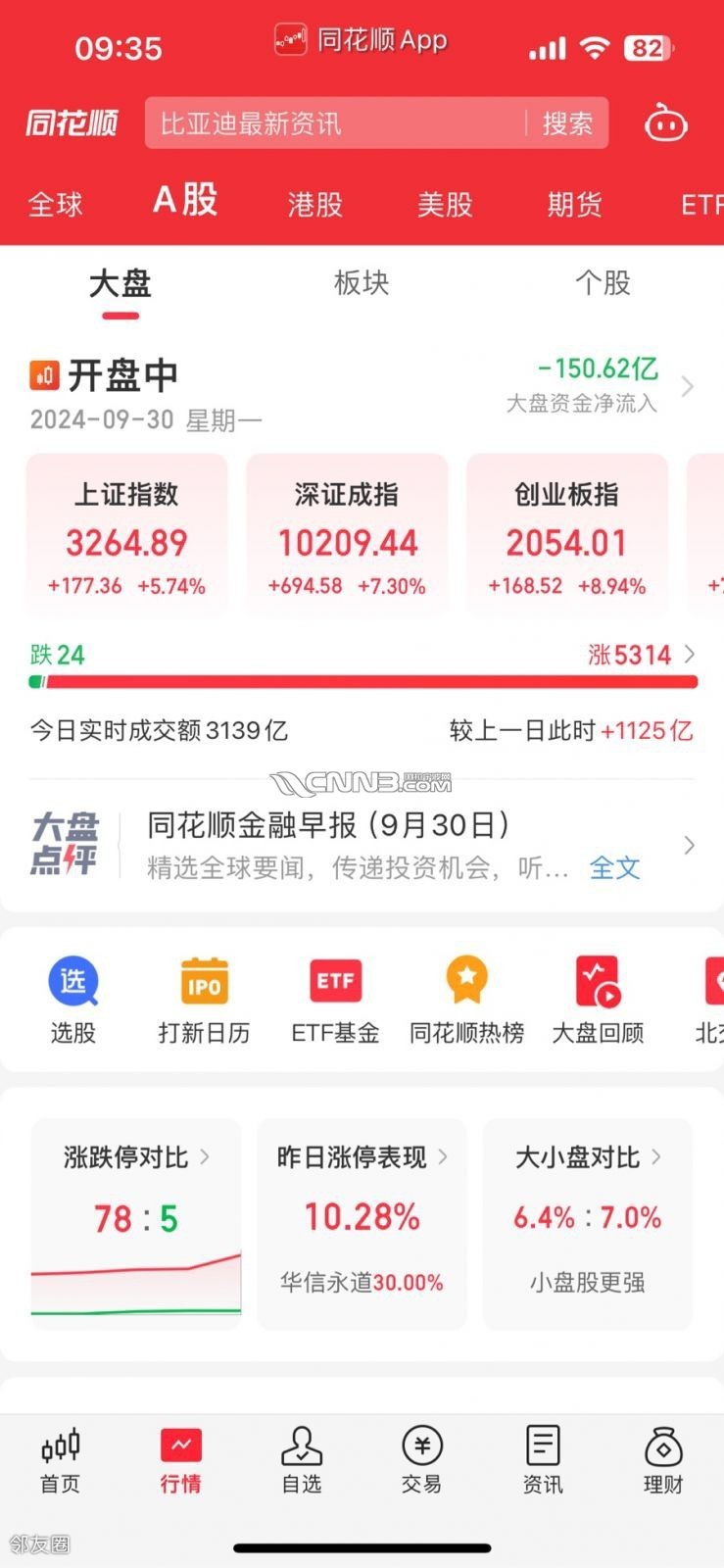Open the 创业板指 index card
The width and height of the screenshot is (724, 1568).
pyautogui.click(x=567, y=535)
